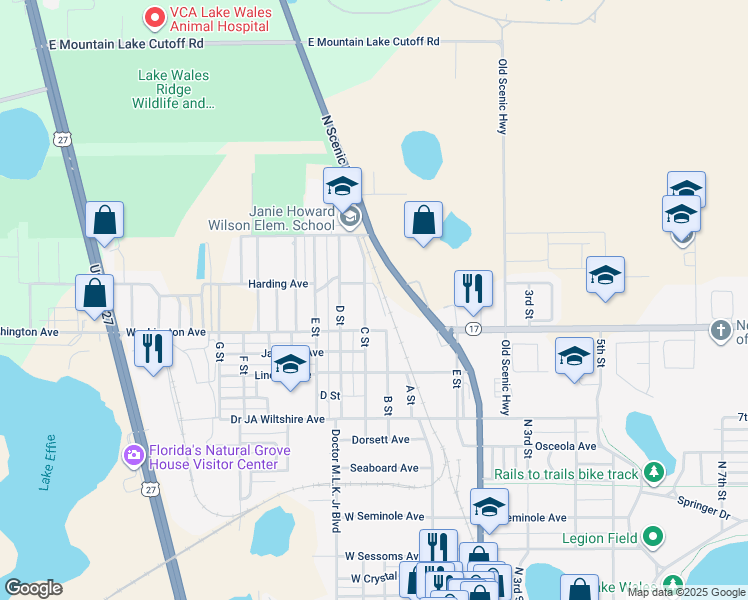Select the Legion Field park marker
This screenshot has width=748, height=600.
tap(653, 538)
